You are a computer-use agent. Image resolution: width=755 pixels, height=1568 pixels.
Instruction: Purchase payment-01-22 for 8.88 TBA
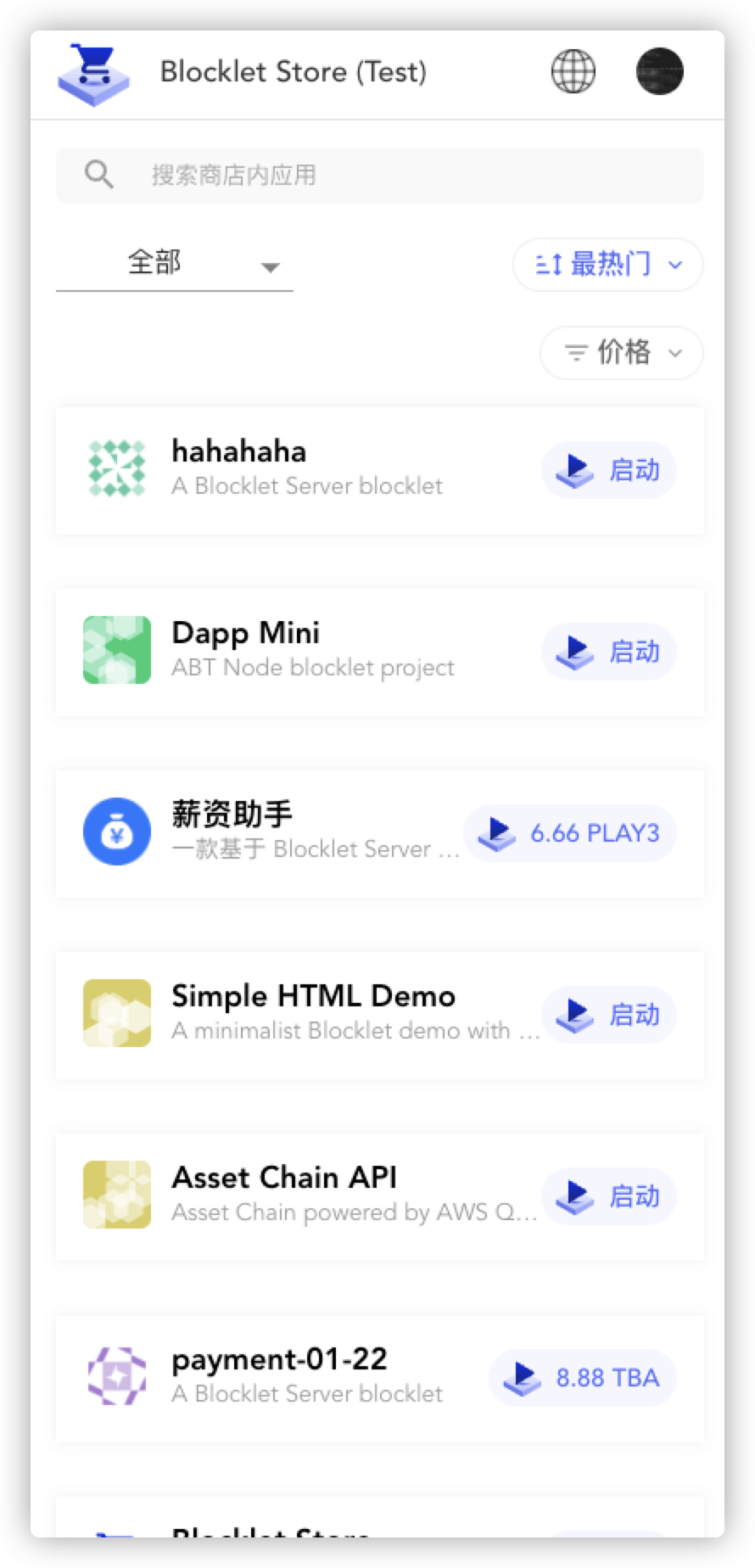tap(583, 1378)
